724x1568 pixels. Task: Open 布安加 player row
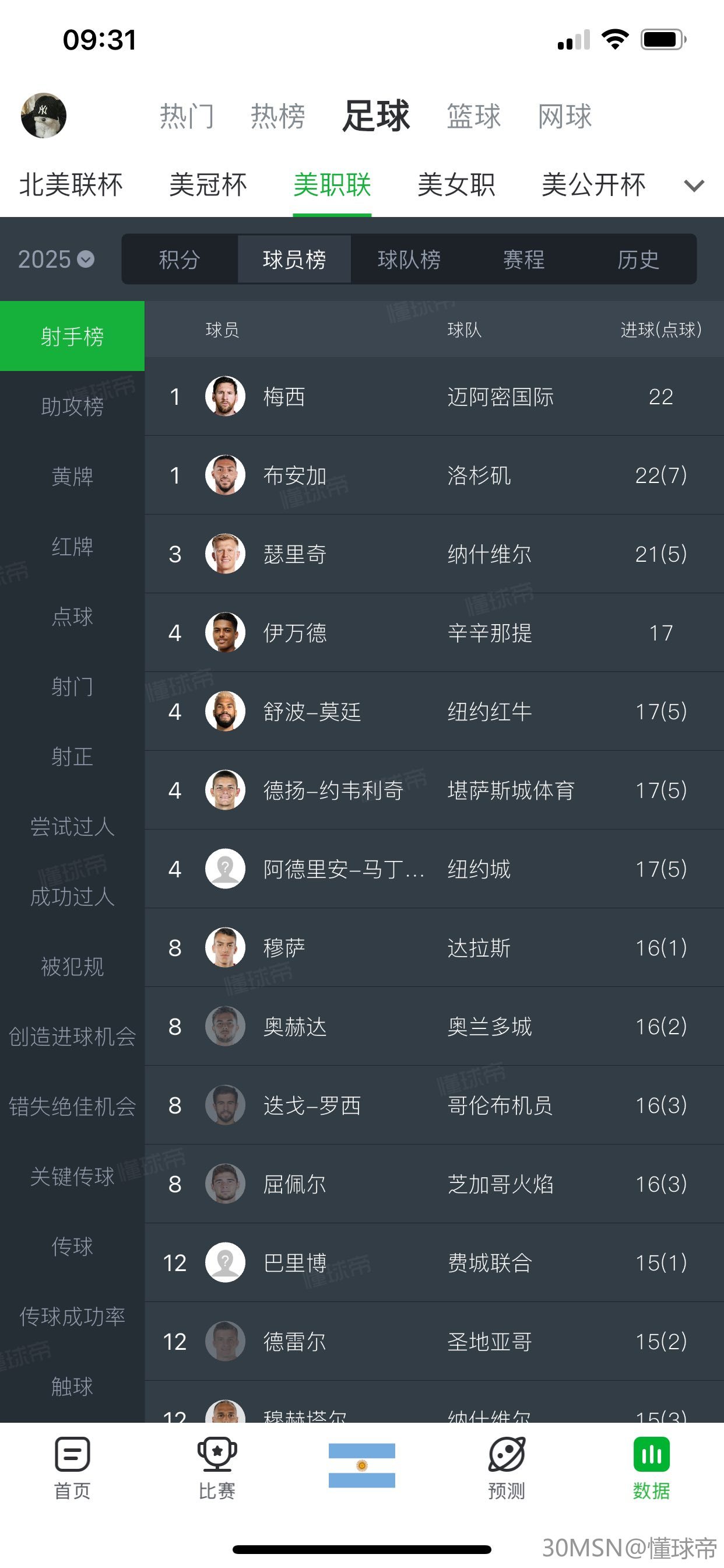434,475
